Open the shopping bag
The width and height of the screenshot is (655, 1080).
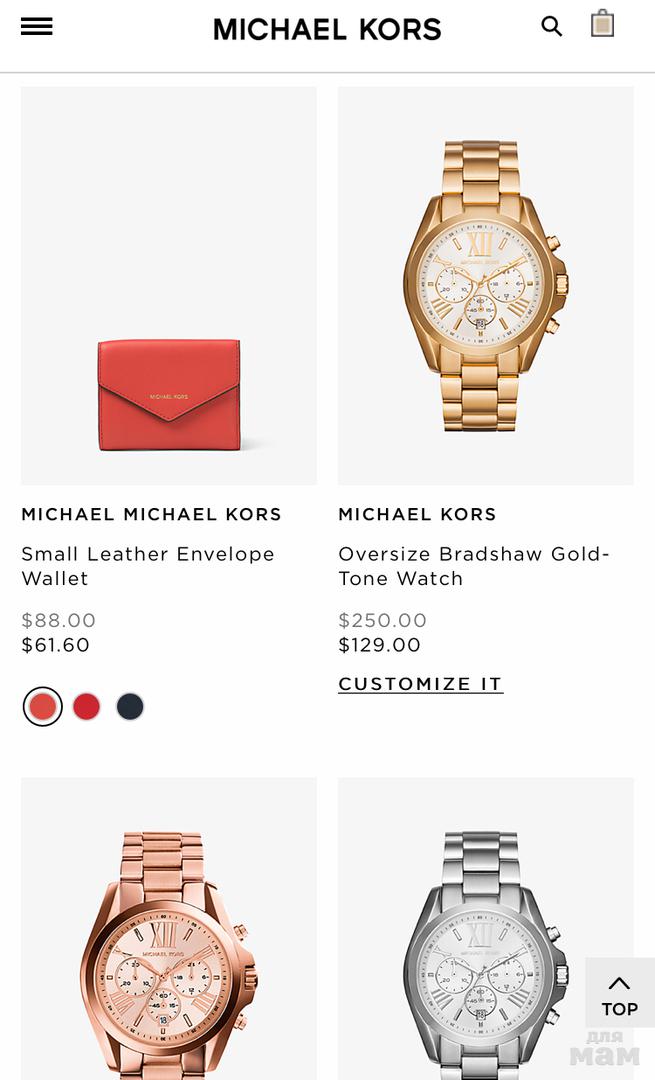pos(602,24)
